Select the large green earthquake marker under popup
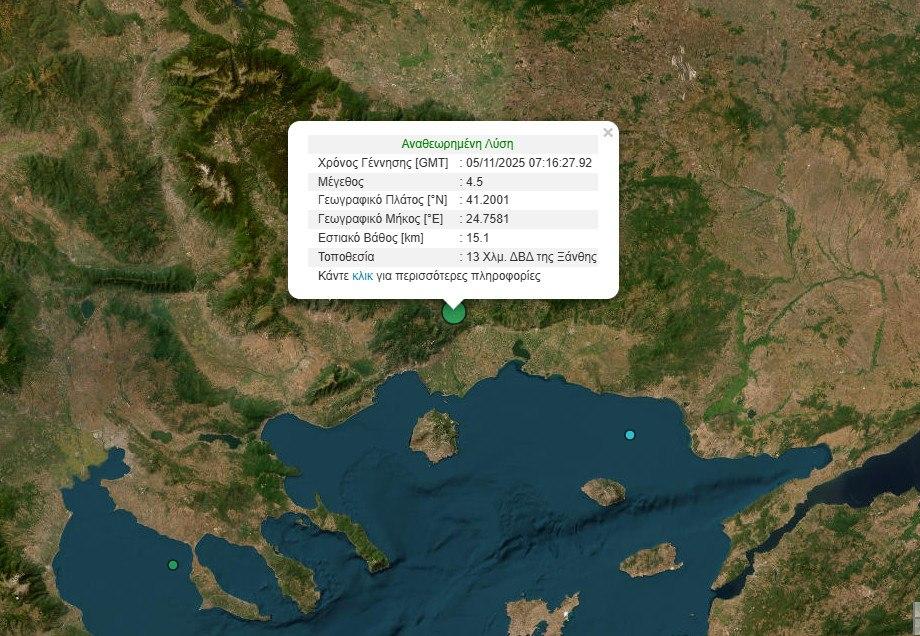The width and height of the screenshot is (920, 636). tap(454, 312)
